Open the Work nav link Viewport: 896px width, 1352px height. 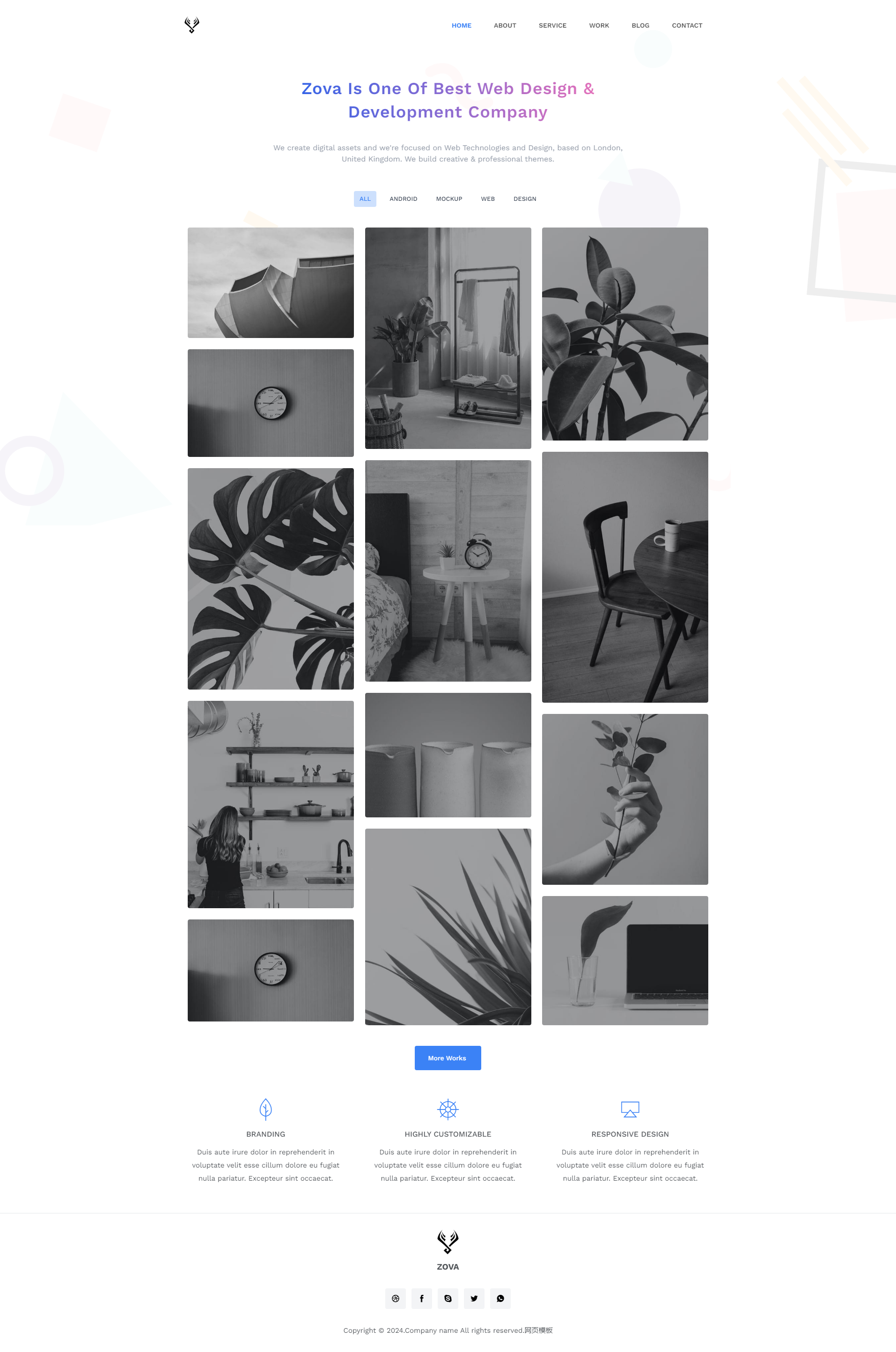(599, 26)
